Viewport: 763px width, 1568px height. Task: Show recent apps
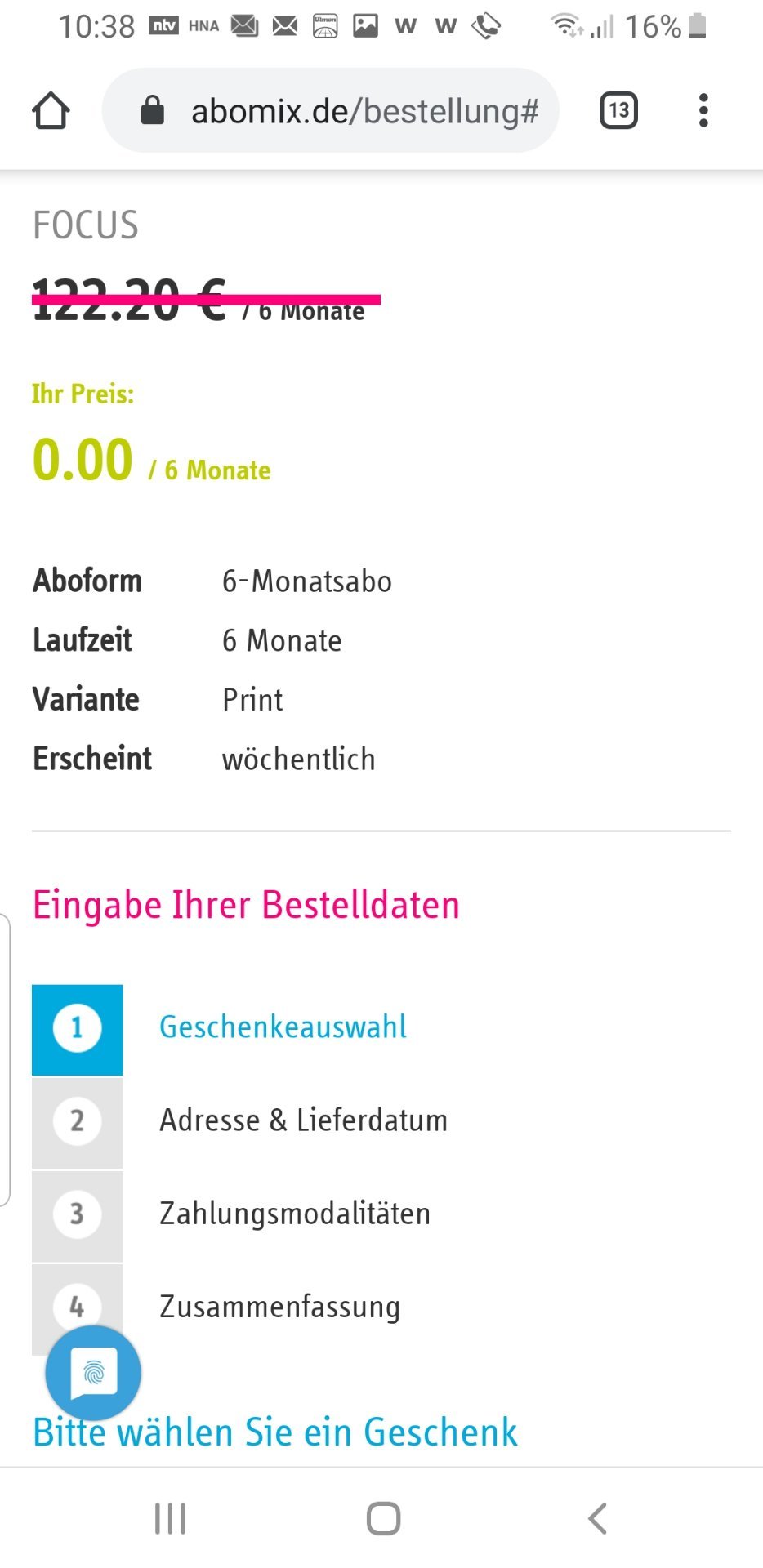170,1518
